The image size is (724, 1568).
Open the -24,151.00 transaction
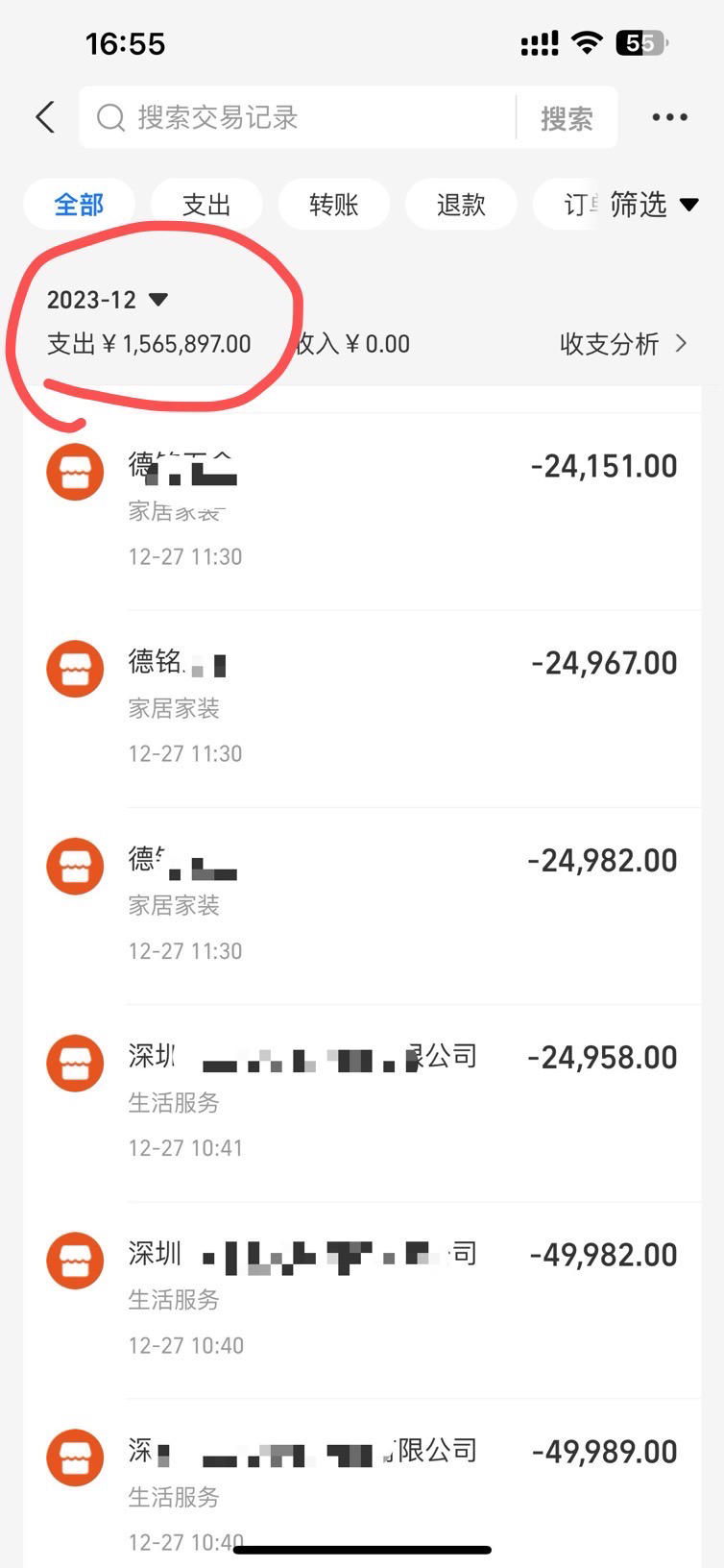pyautogui.click(x=362, y=511)
